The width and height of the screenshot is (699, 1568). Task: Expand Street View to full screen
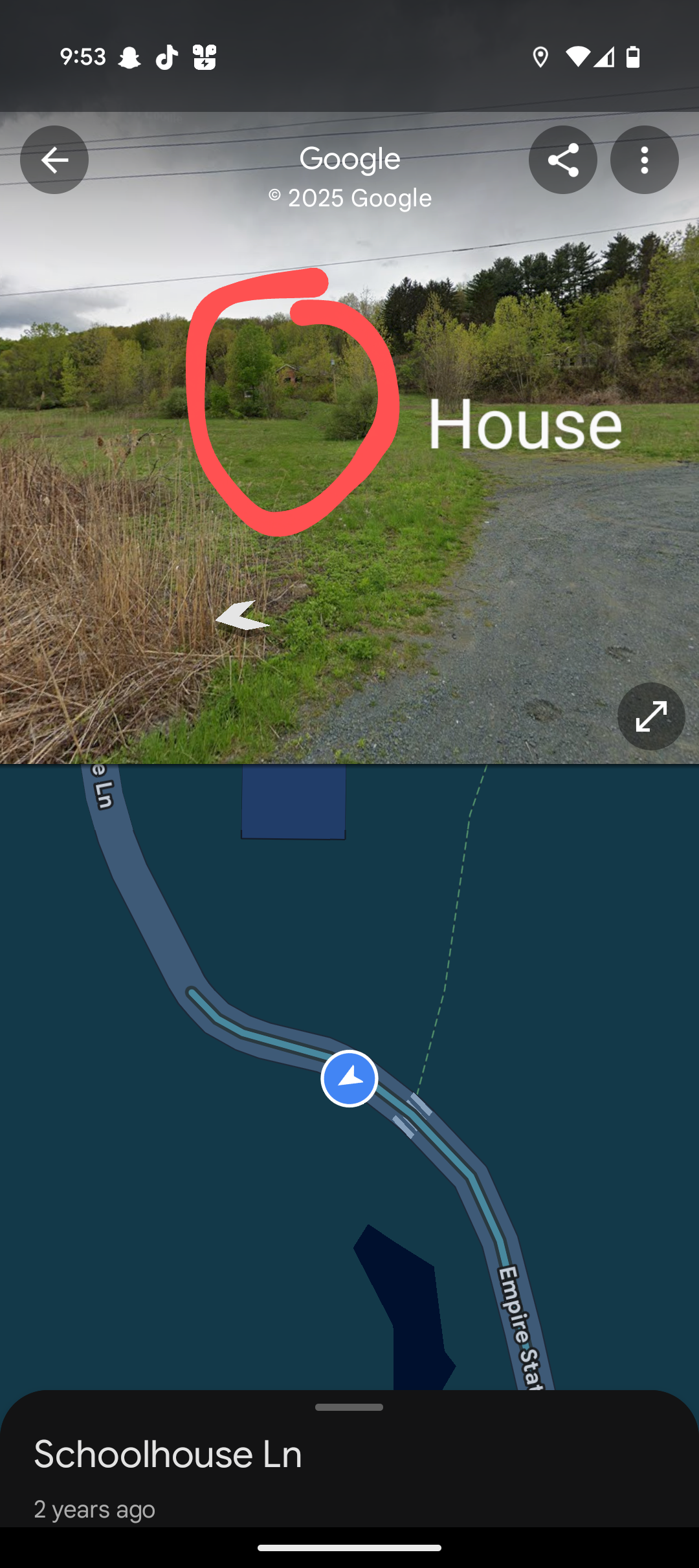(650, 716)
